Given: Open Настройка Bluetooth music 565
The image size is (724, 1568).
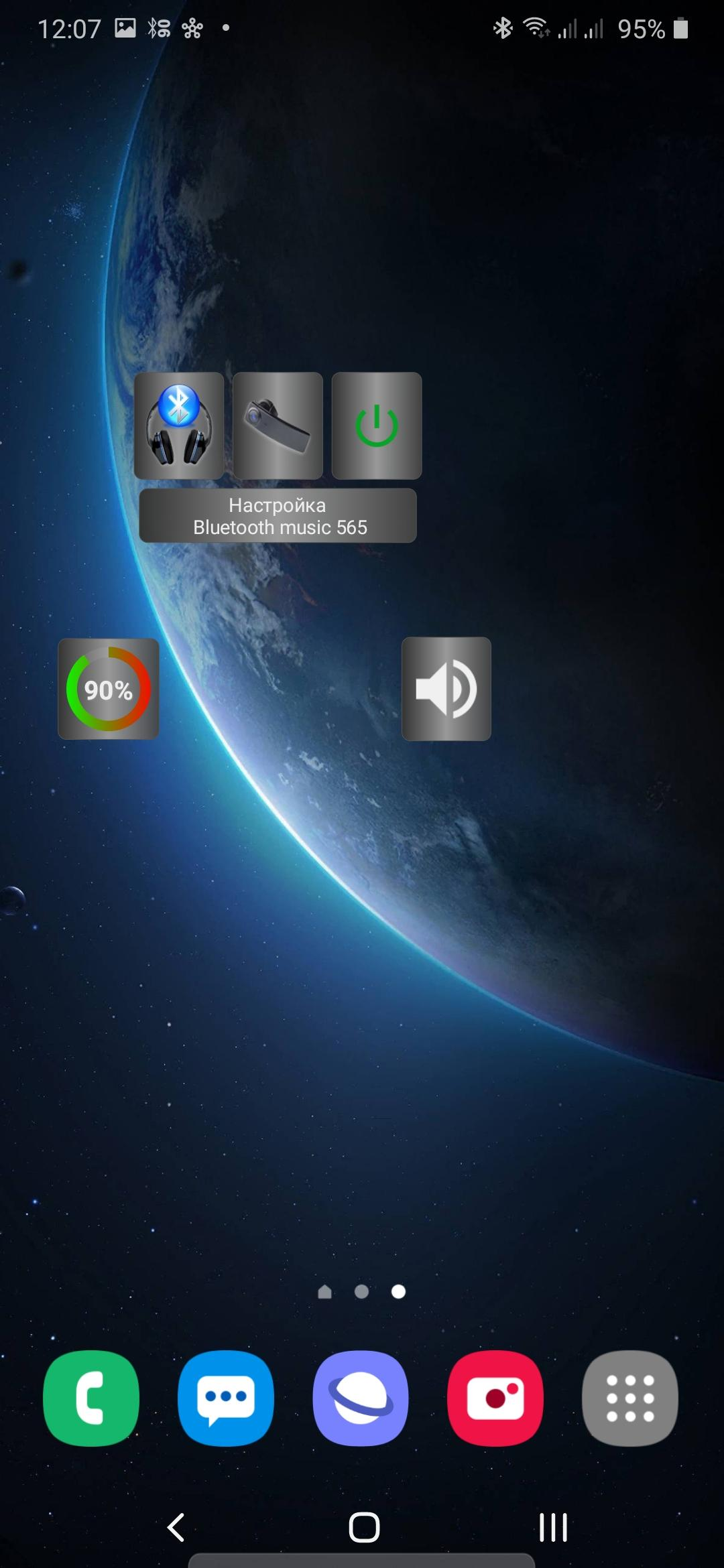Looking at the screenshot, I should pyautogui.click(x=278, y=515).
